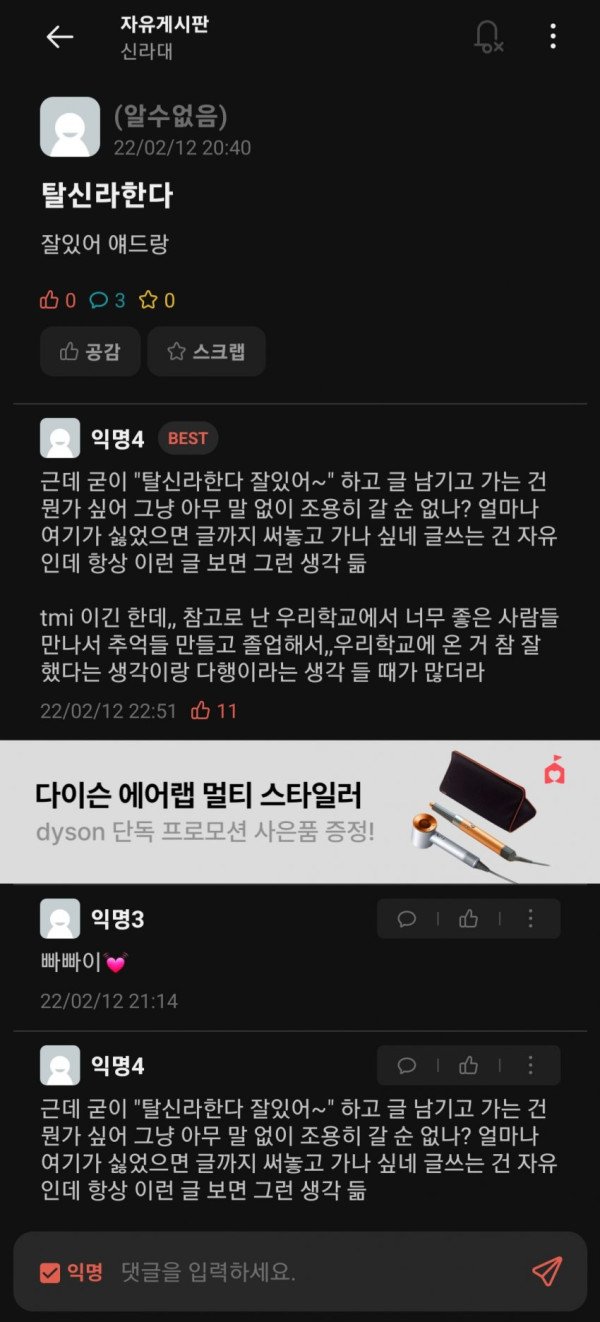The width and height of the screenshot is (600, 1322).
Task: Scrap the post with 스크랩 button
Action: click(206, 351)
